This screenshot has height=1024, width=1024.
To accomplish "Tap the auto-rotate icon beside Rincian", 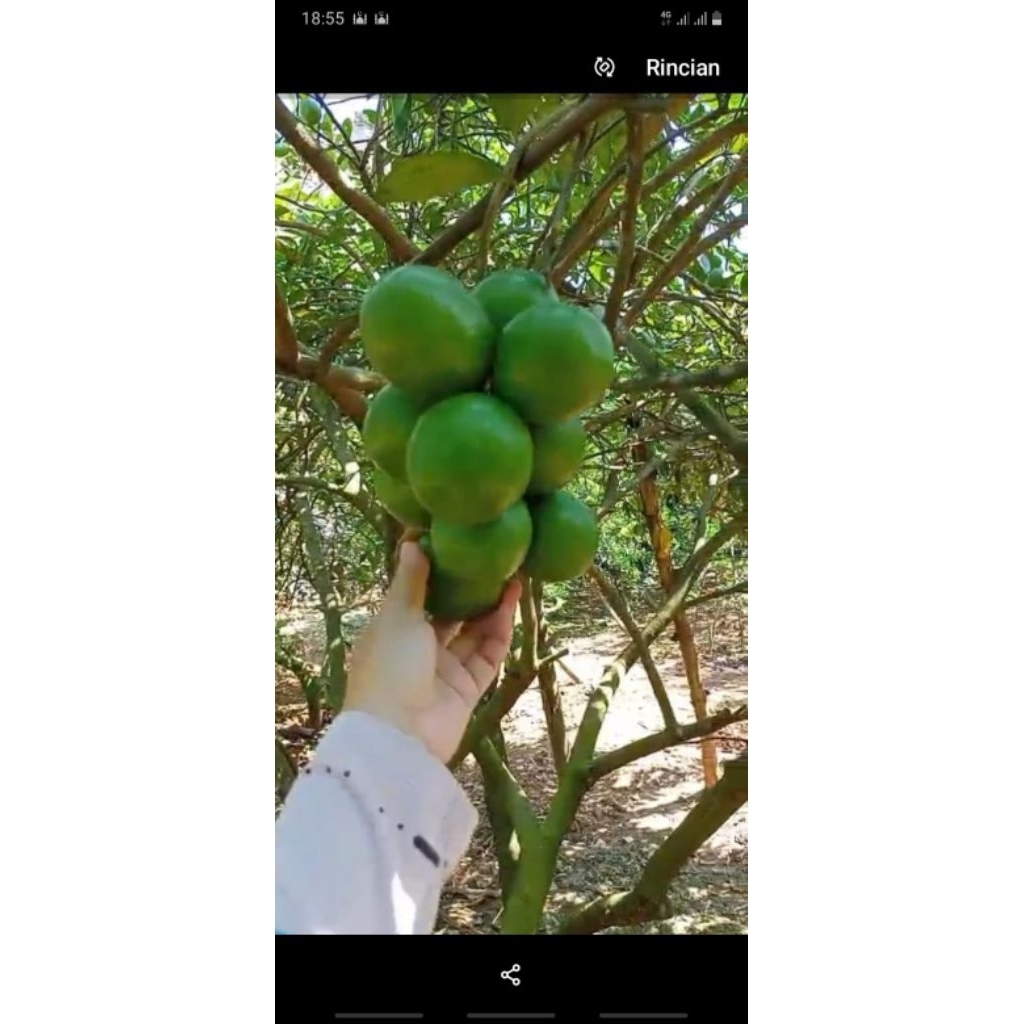I will tap(604, 67).
